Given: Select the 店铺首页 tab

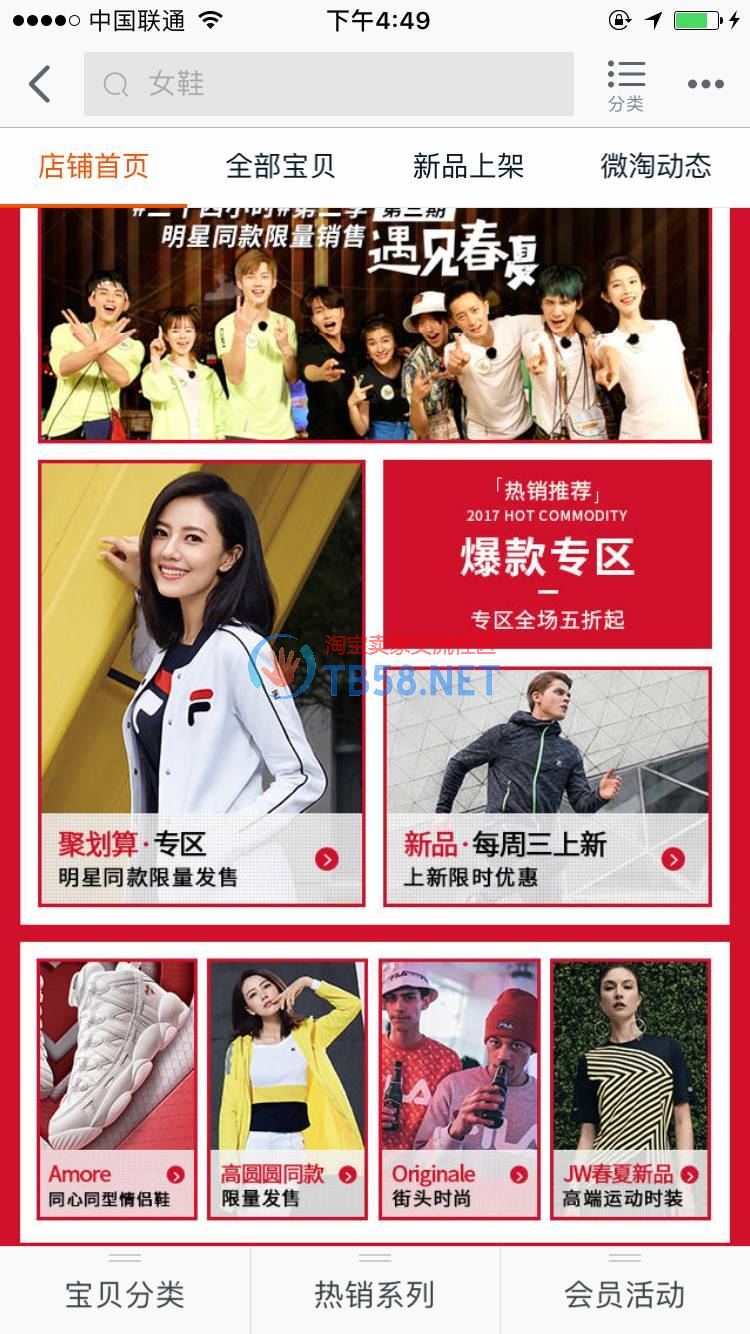Looking at the screenshot, I should [x=93, y=166].
